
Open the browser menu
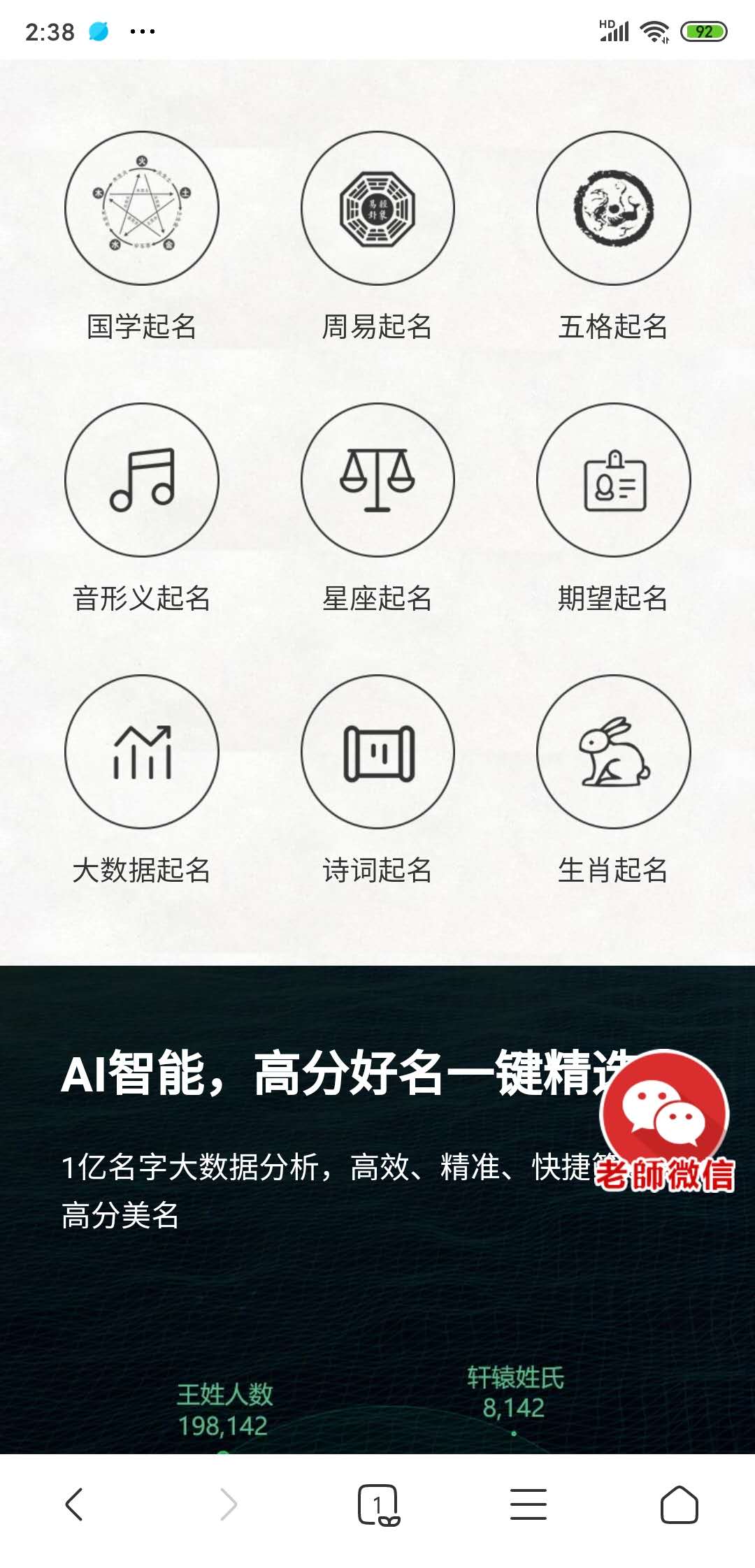[x=528, y=1504]
